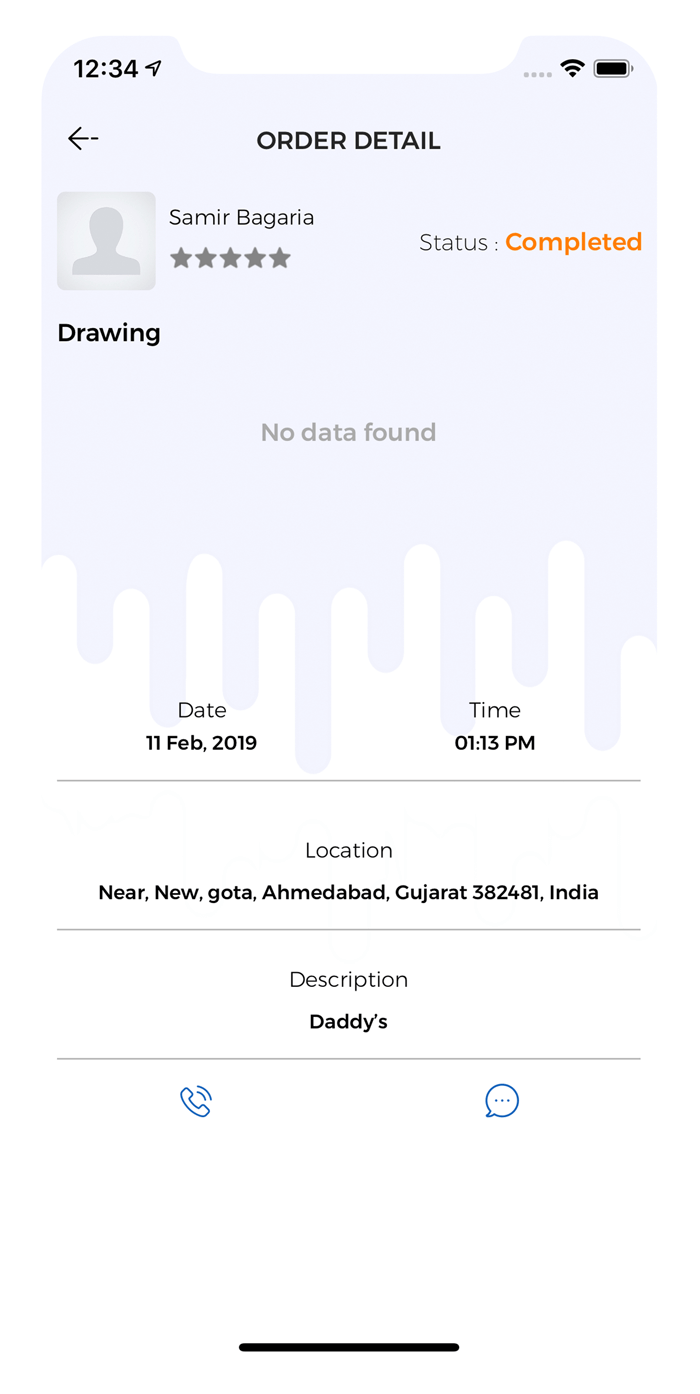Open Samir Bagaria's profile picture

pyautogui.click(x=106, y=241)
